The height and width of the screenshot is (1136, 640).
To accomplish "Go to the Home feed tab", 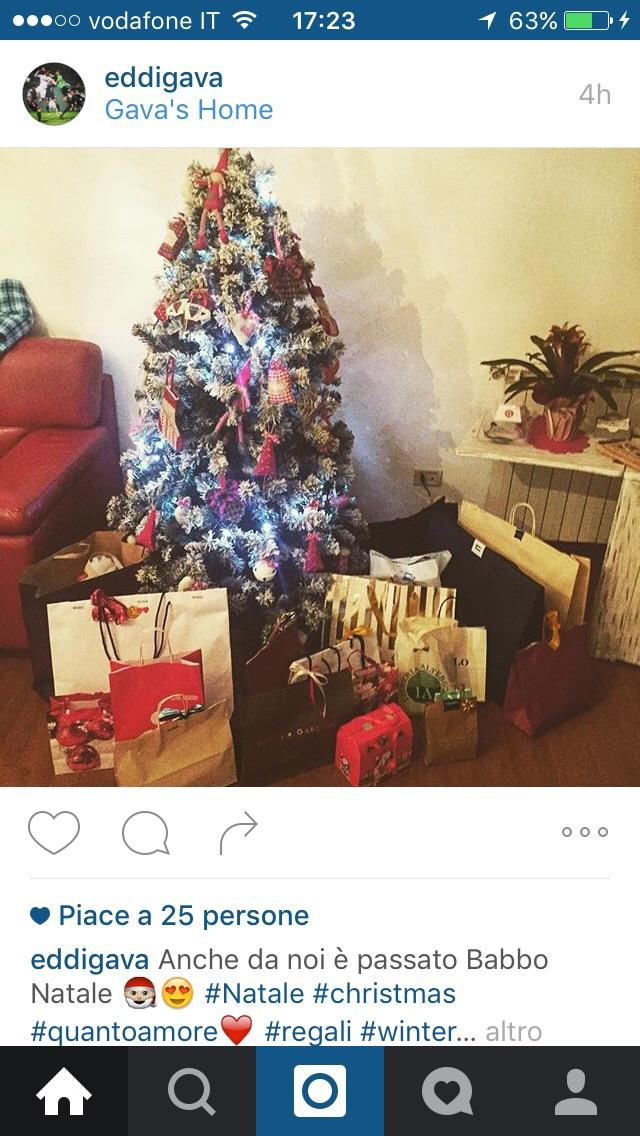I will tap(64, 1091).
